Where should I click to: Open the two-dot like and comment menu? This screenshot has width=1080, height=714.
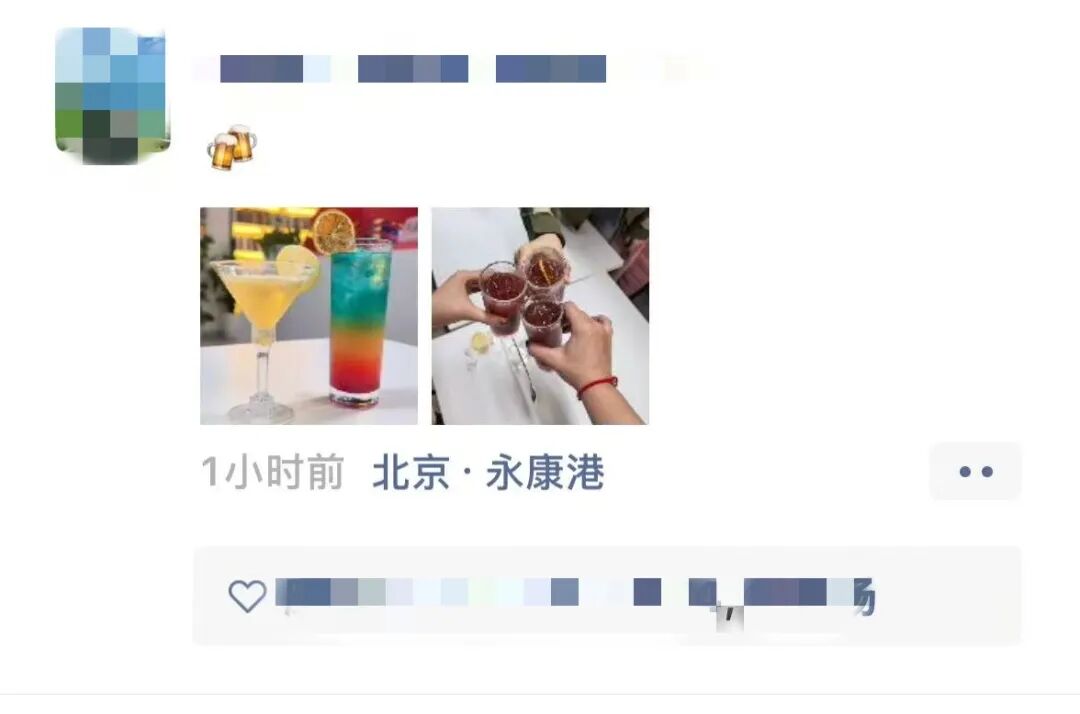975,472
